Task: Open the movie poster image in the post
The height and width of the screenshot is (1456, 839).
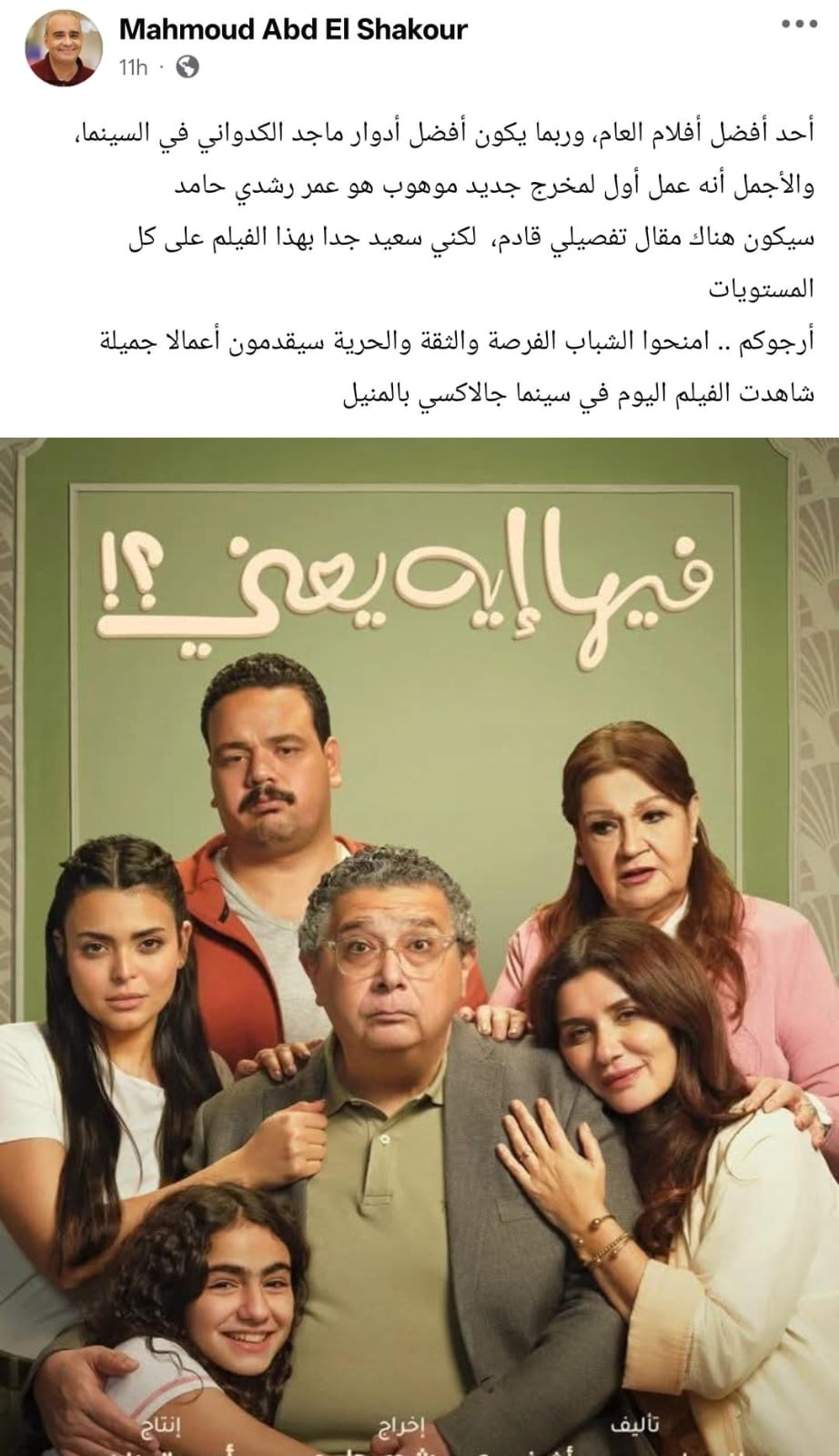Action: pyautogui.click(x=419, y=946)
